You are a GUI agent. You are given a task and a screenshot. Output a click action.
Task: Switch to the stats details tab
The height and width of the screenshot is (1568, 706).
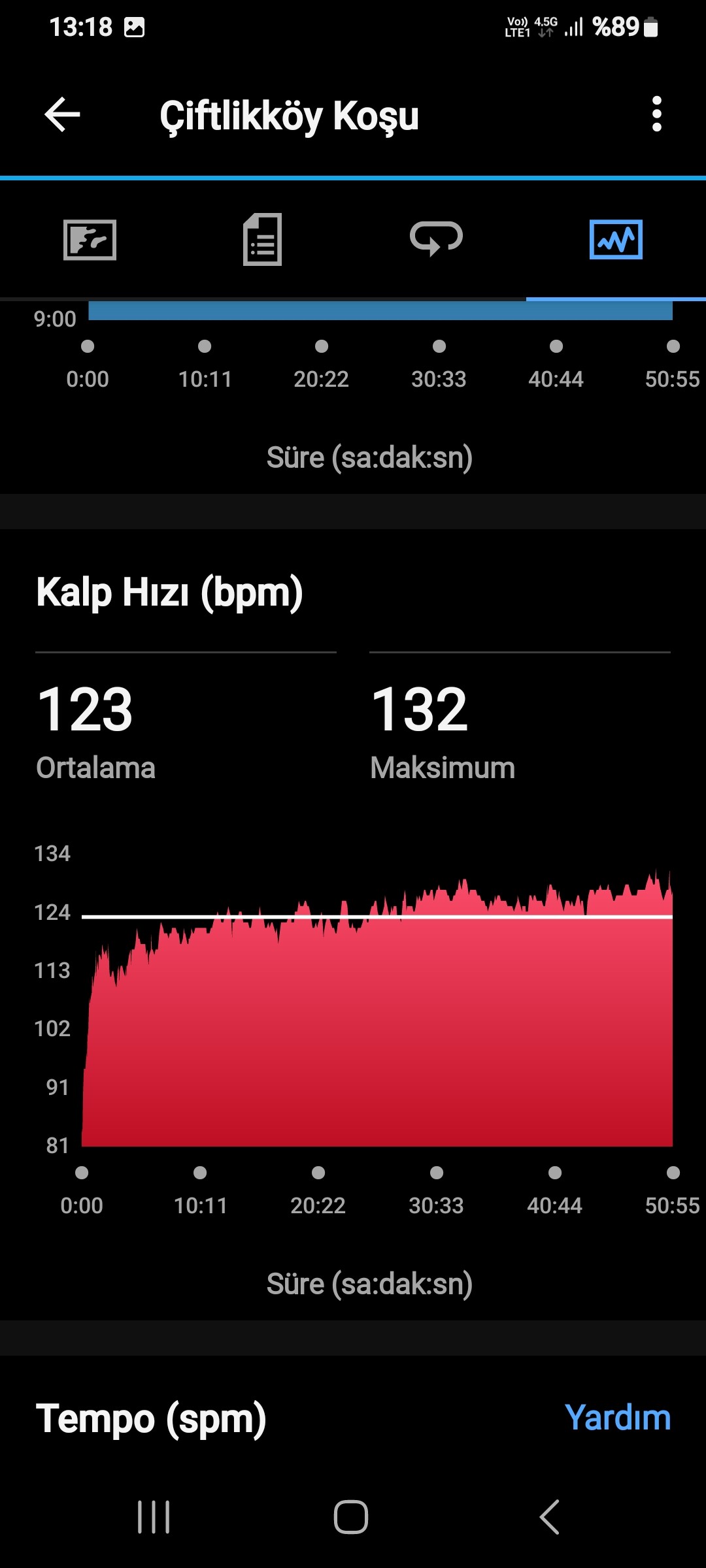click(262, 240)
